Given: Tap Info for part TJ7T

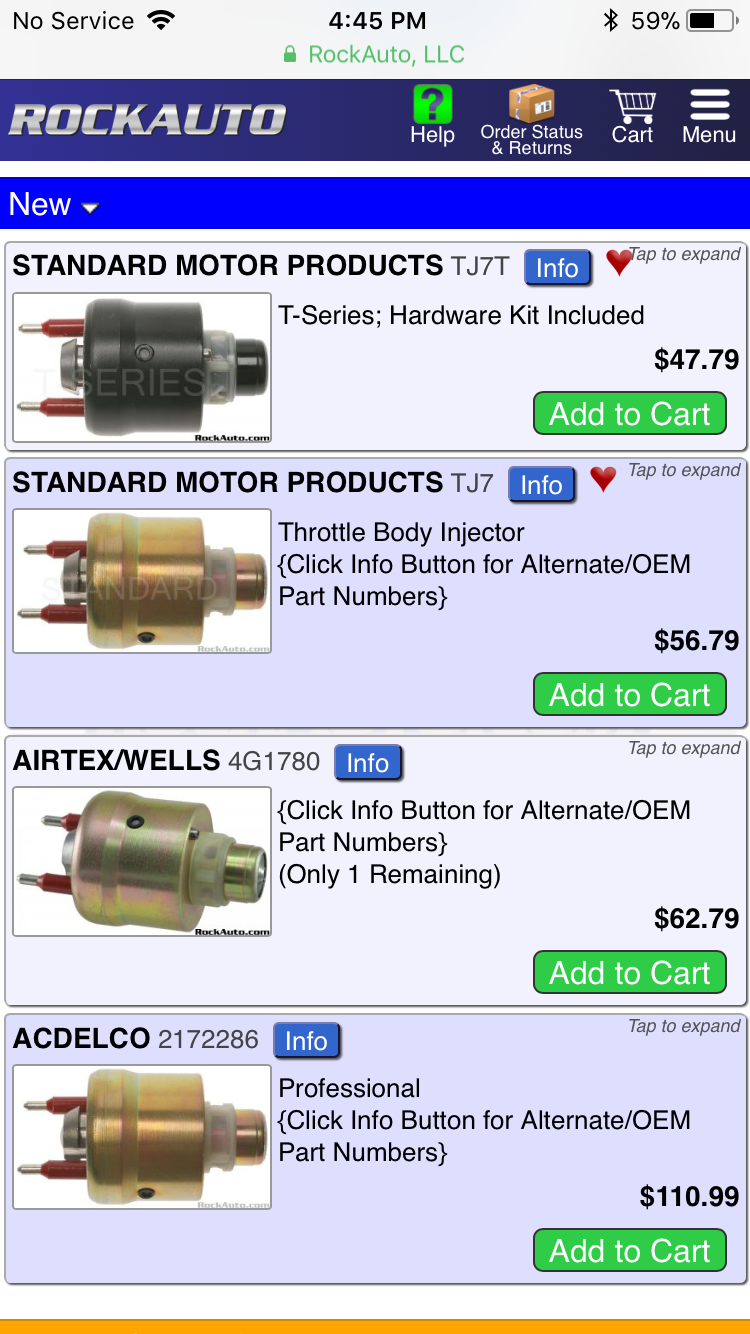Looking at the screenshot, I should (x=557, y=268).
